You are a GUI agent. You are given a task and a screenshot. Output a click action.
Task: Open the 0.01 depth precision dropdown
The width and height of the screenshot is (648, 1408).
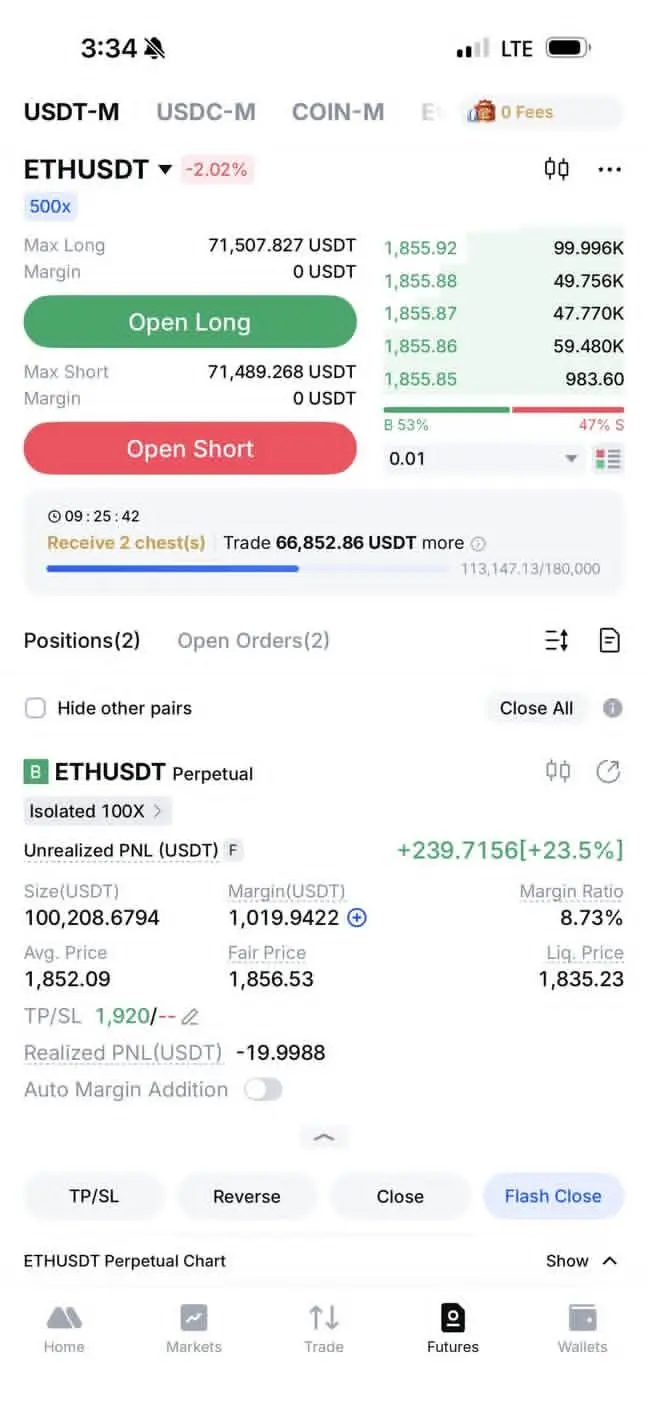[484, 459]
